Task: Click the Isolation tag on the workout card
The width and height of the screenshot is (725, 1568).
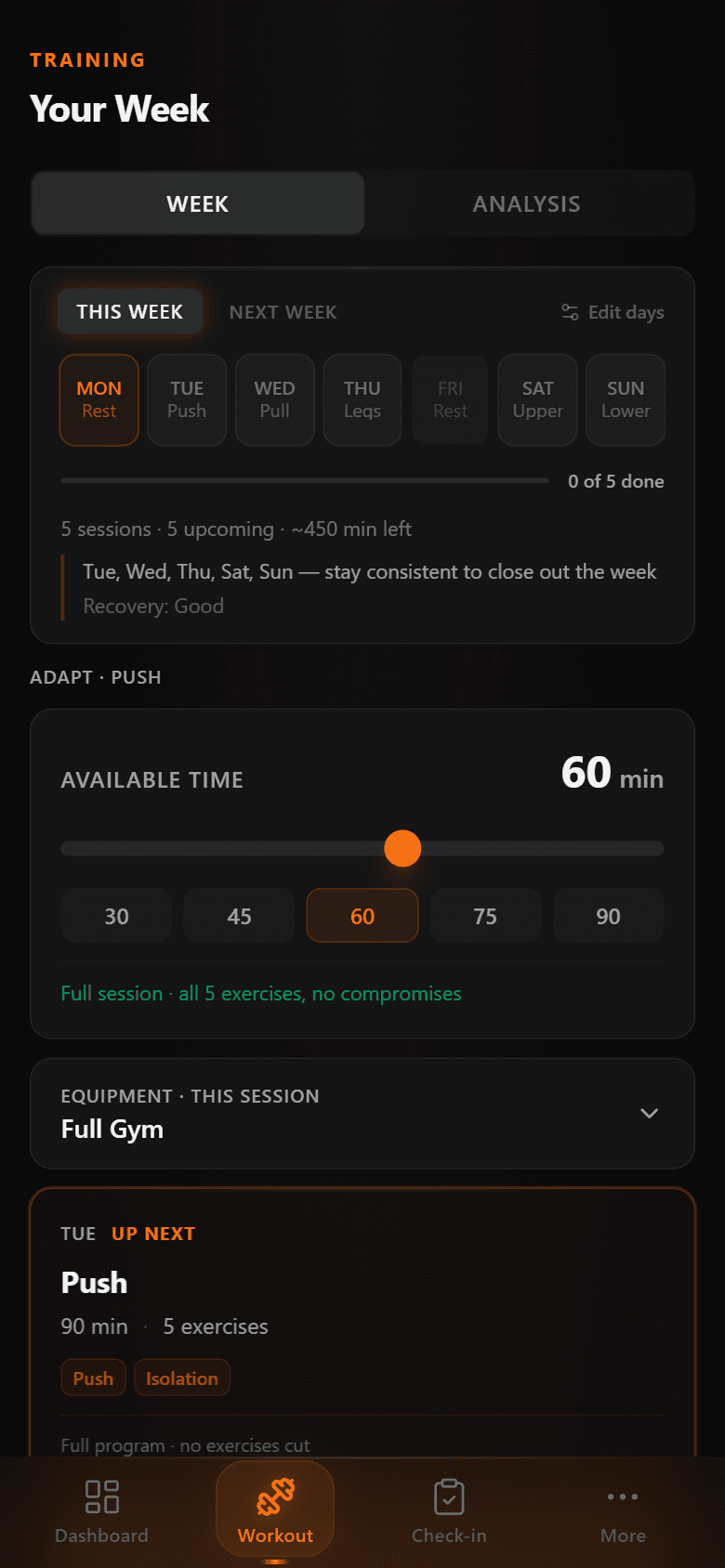Action: point(181,1377)
